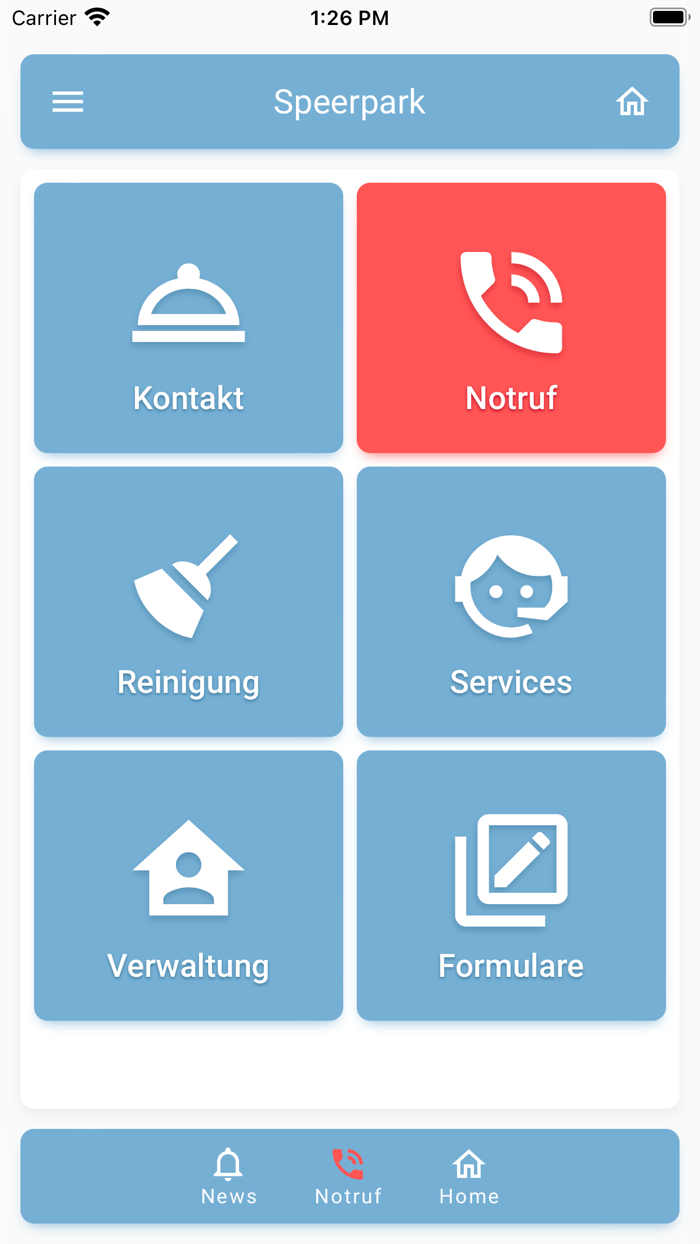Open the Kontakt tile

point(189,318)
